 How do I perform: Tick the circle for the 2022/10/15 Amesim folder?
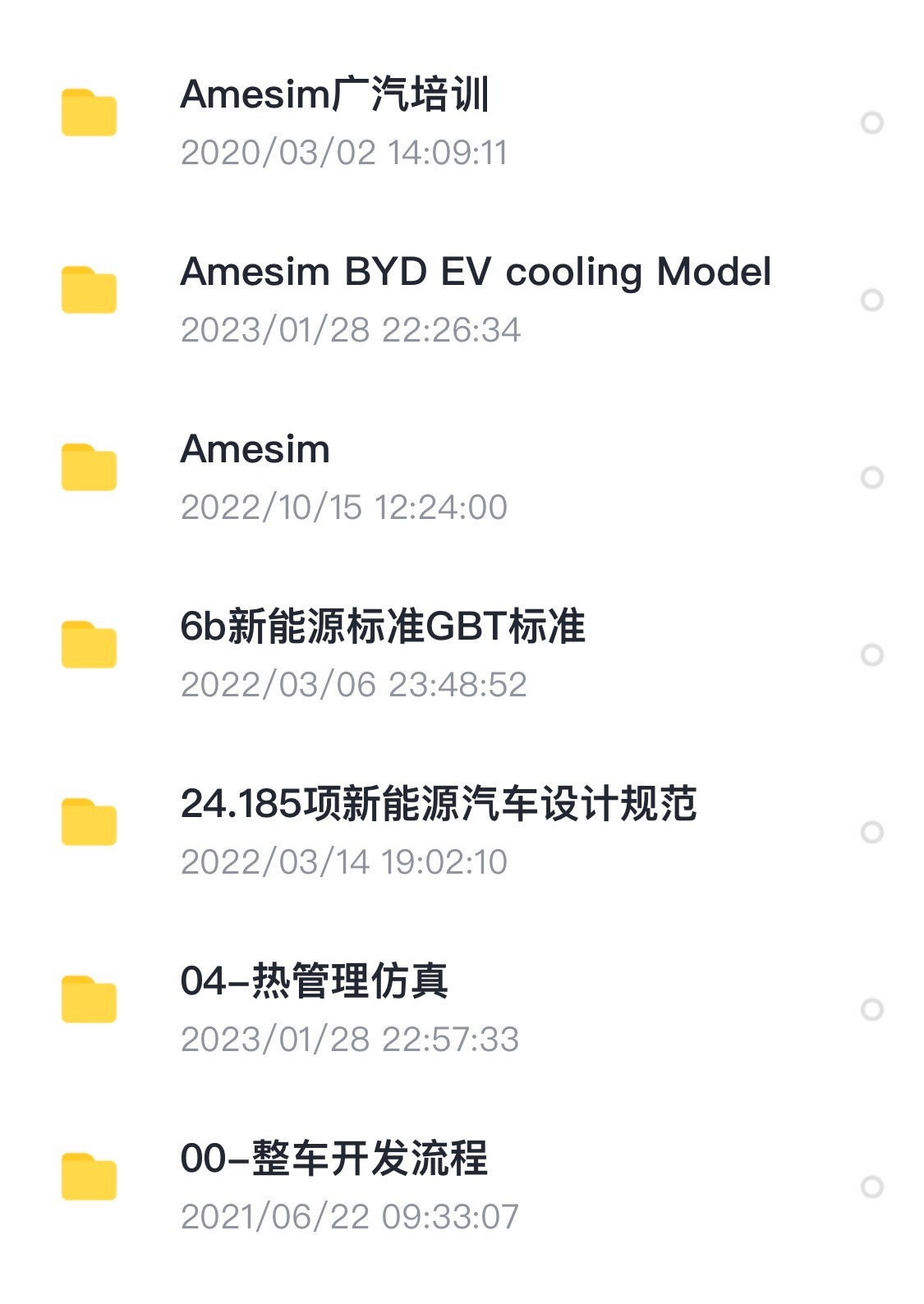coord(871,477)
